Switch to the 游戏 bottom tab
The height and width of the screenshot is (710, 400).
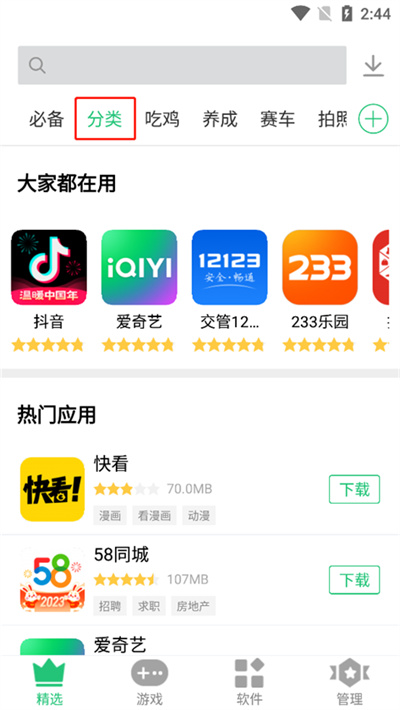tap(149, 683)
